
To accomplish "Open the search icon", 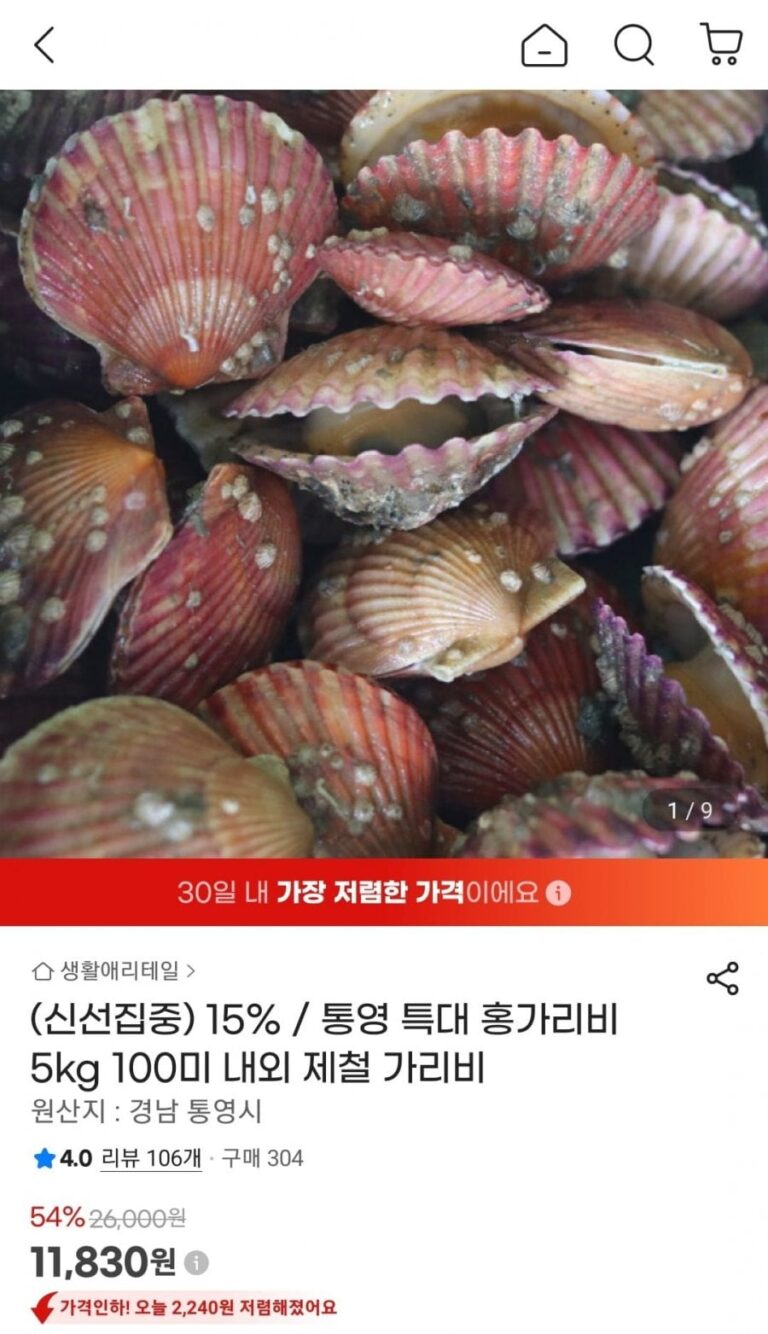I will tap(633, 45).
